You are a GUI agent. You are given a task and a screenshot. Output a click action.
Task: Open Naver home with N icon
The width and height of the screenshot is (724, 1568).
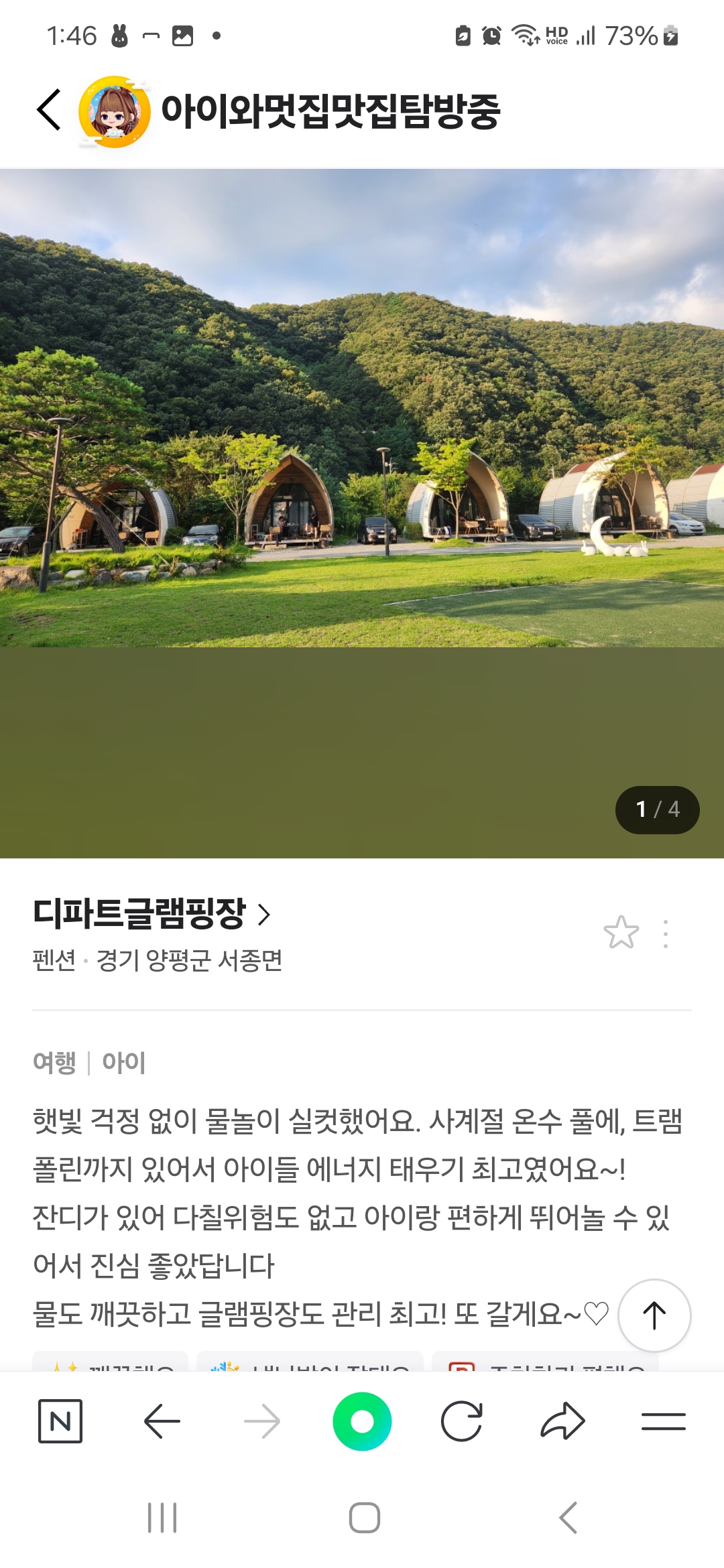tap(60, 1421)
